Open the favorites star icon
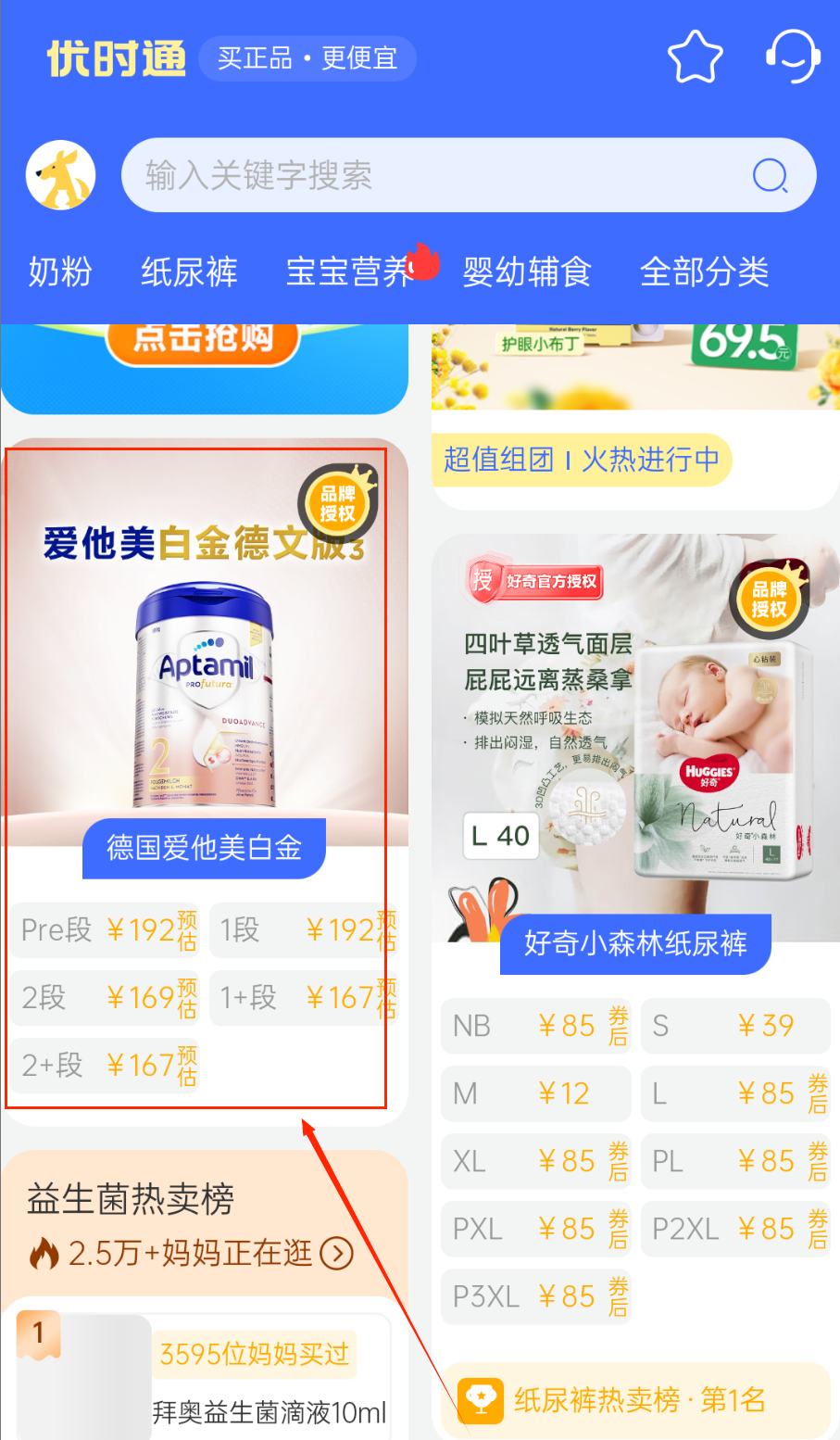840x1440 pixels. tap(695, 57)
